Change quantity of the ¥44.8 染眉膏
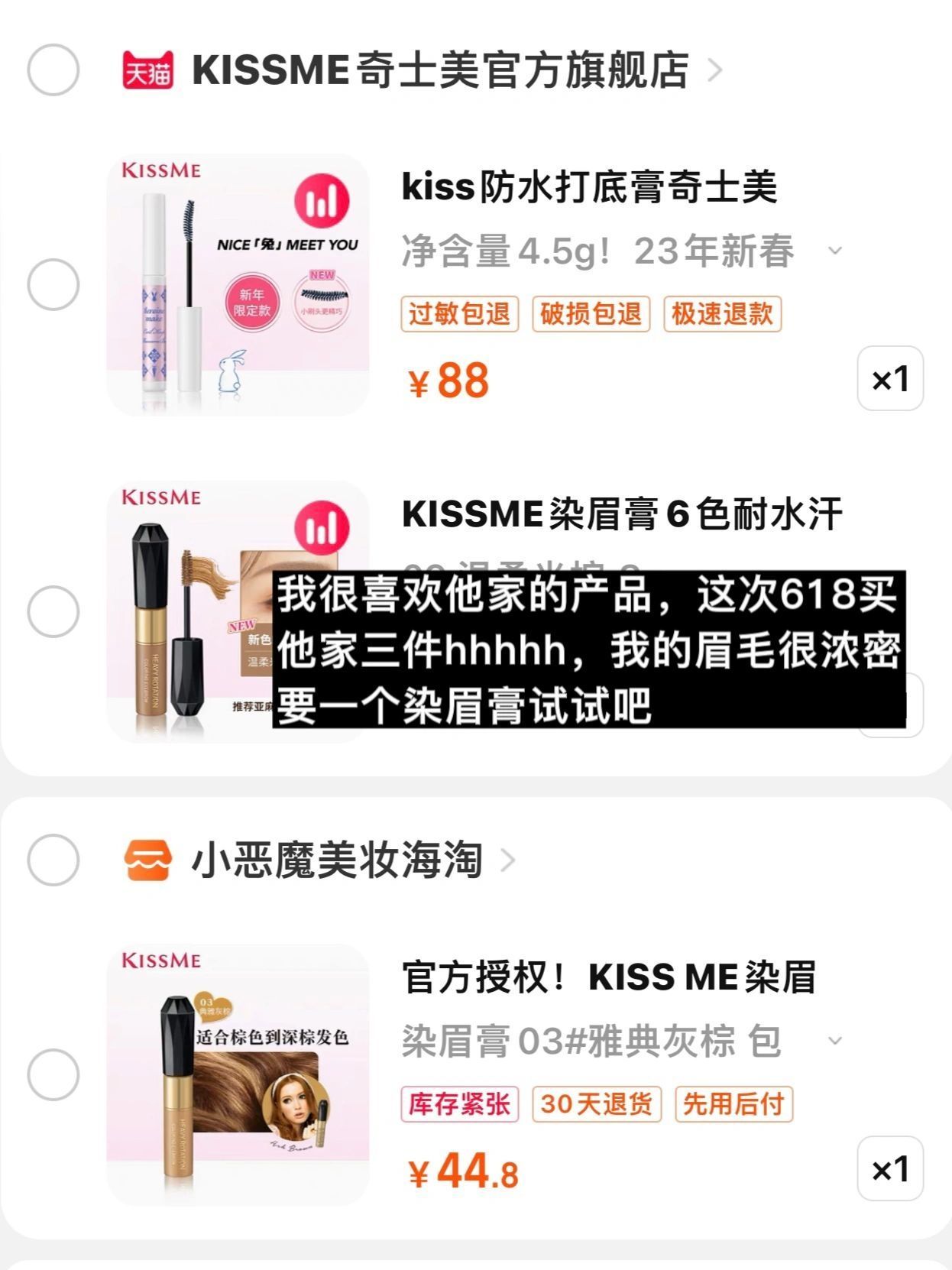The width and height of the screenshot is (952, 1270). tap(890, 1169)
